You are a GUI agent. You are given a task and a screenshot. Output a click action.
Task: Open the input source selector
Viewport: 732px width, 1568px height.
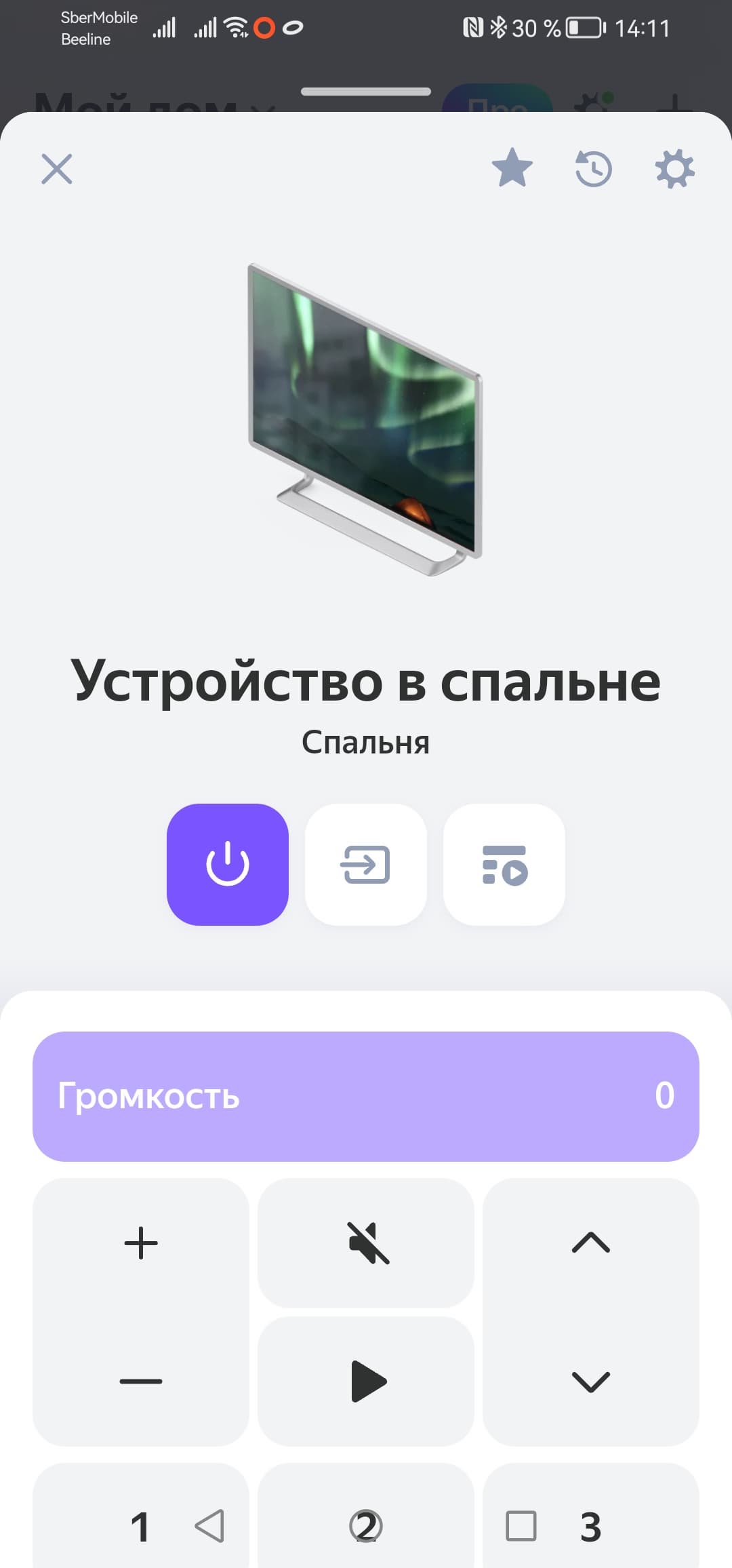pyautogui.click(x=366, y=864)
